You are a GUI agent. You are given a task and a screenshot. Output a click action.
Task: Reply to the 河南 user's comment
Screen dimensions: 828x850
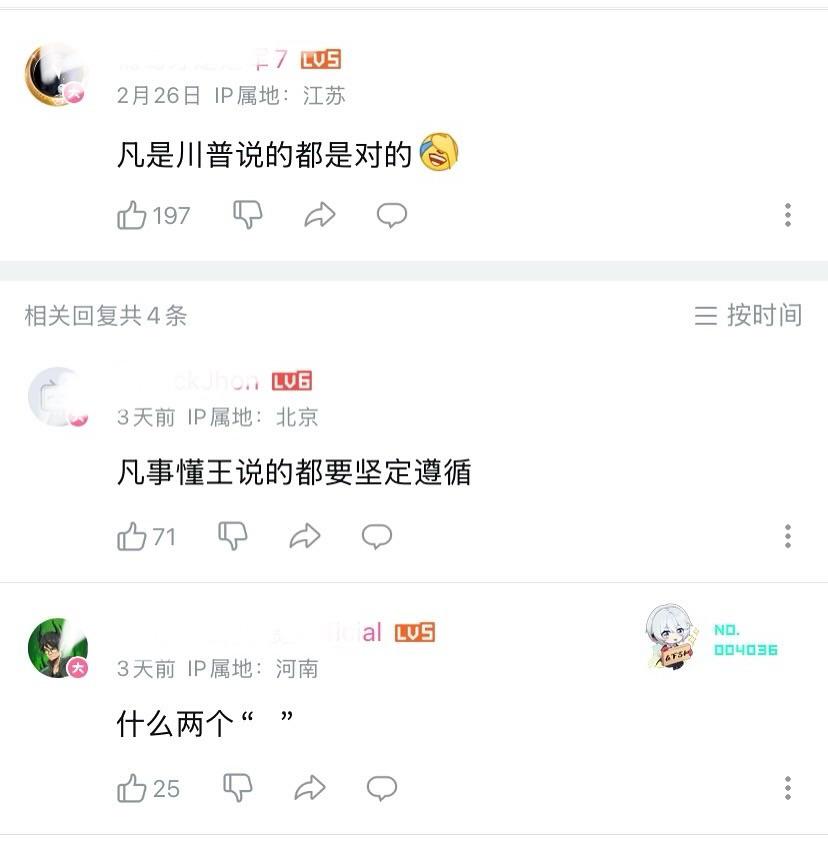tap(381, 788)
